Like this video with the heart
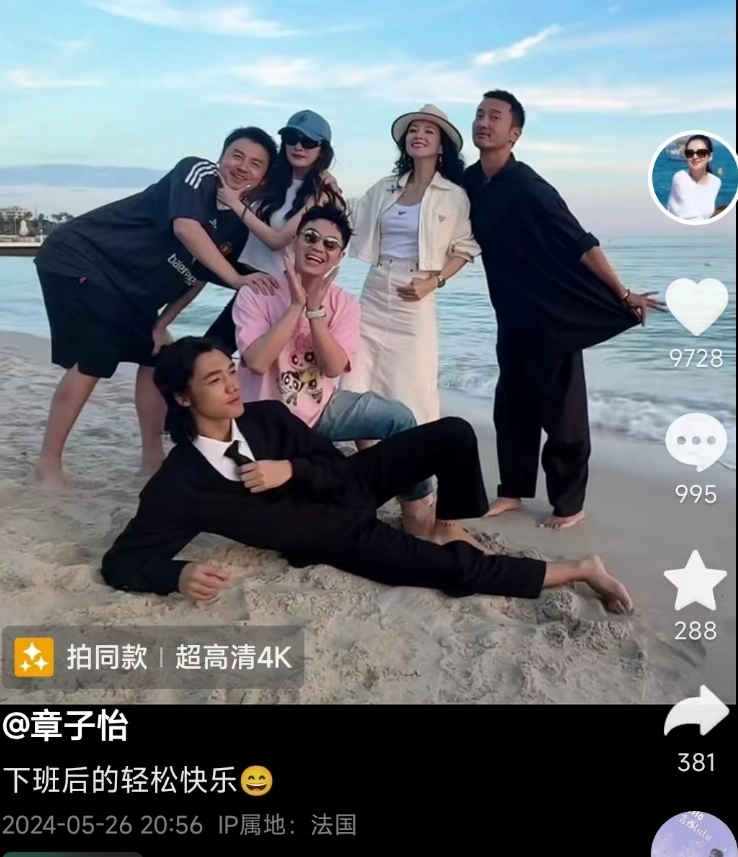 pos(696,307)
